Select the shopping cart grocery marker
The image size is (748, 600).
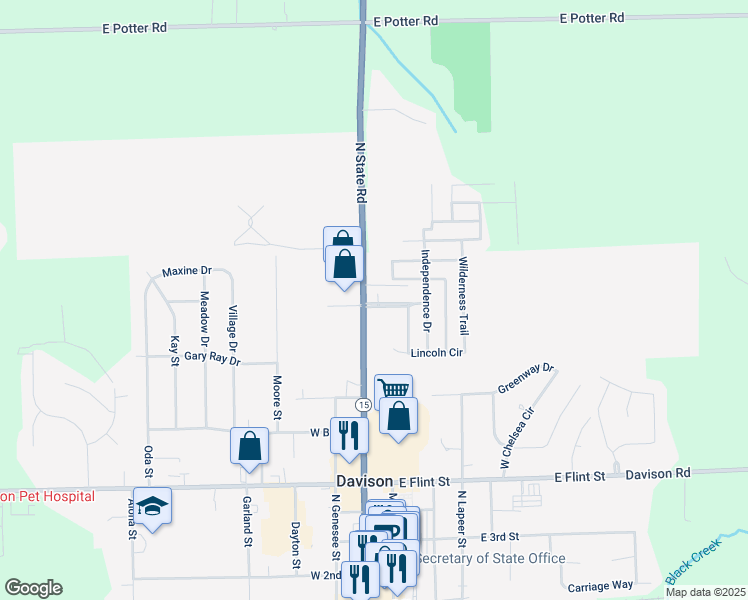click(393, 389)
